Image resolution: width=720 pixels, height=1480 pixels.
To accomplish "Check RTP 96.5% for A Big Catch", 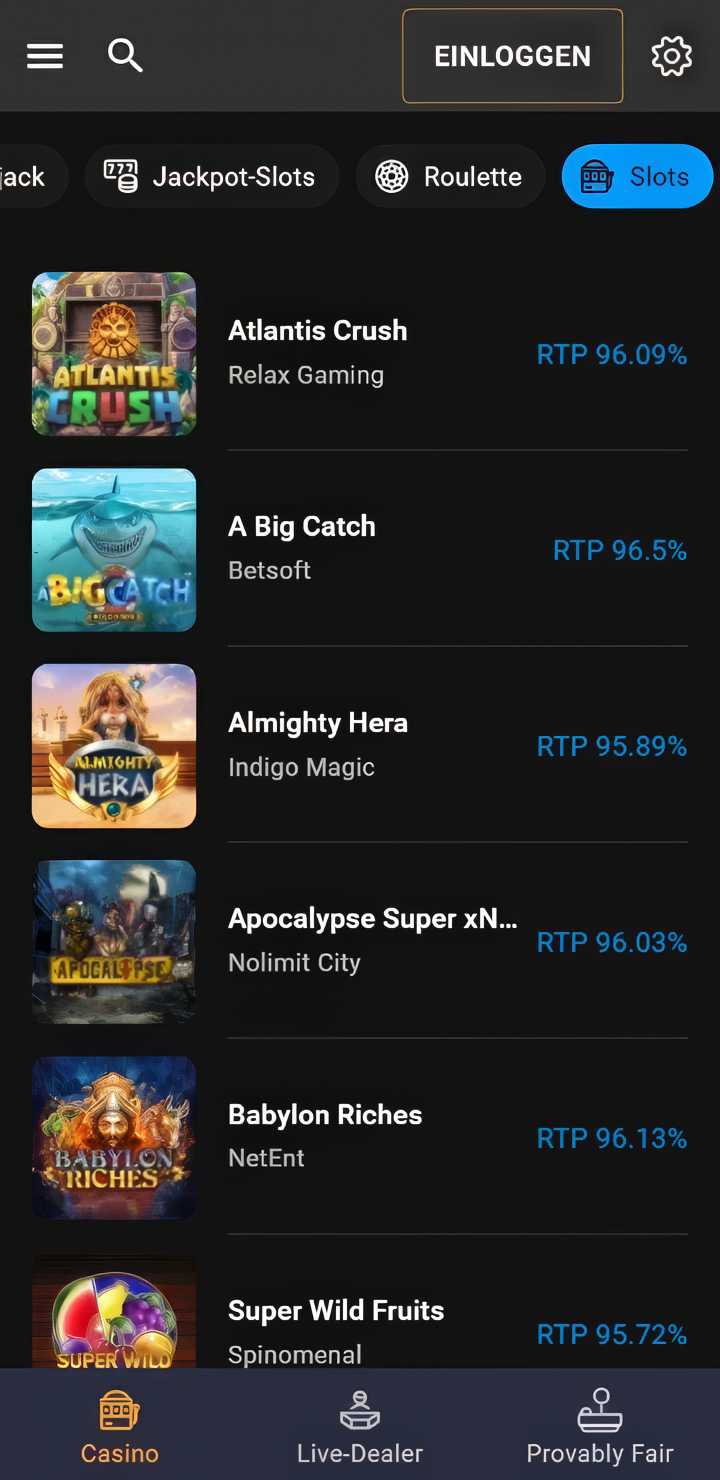I will click(620, 550).
